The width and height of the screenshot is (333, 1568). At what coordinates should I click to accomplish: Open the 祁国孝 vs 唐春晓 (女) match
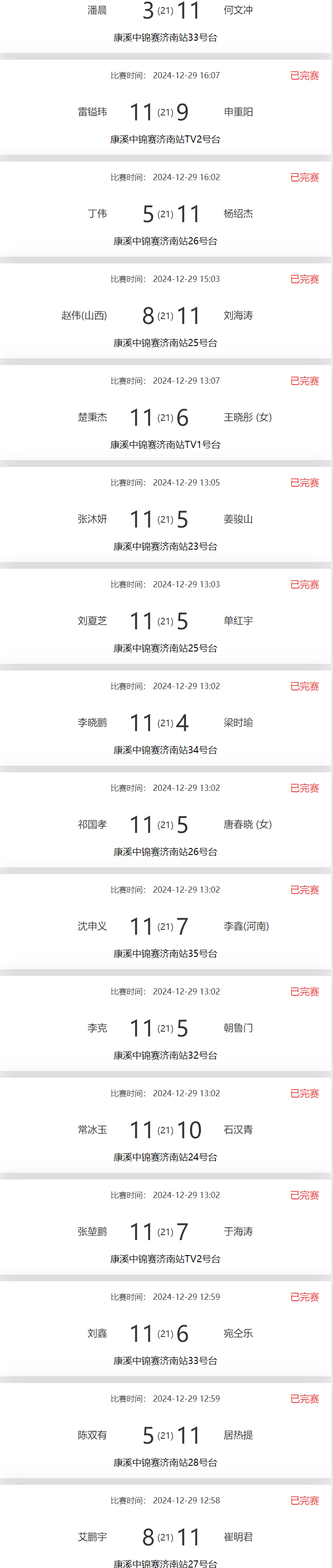(165, 824)
